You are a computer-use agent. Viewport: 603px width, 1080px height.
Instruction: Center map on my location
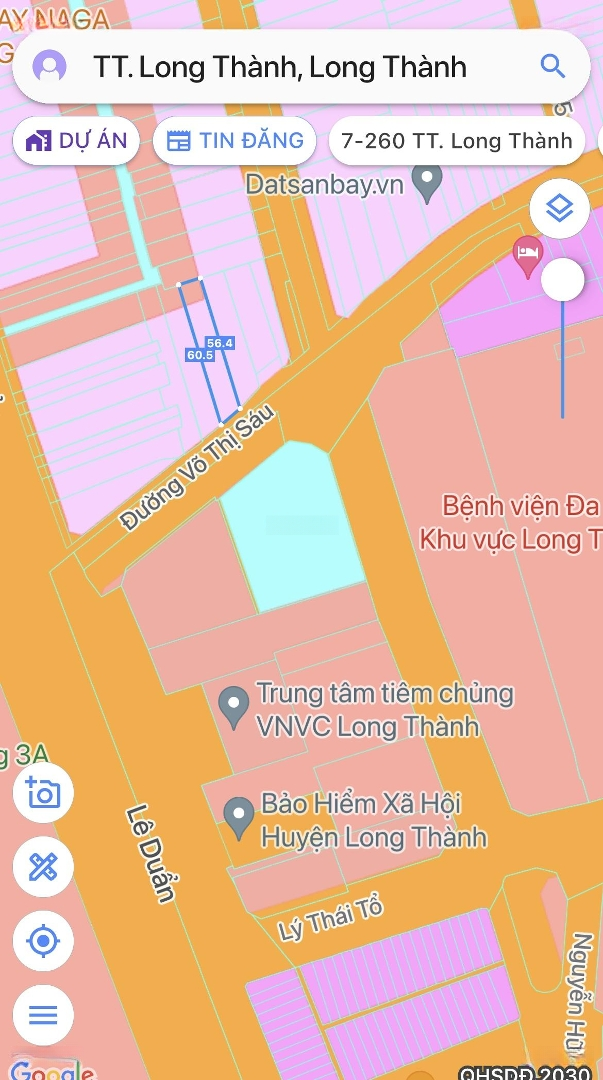coord(43,940)
